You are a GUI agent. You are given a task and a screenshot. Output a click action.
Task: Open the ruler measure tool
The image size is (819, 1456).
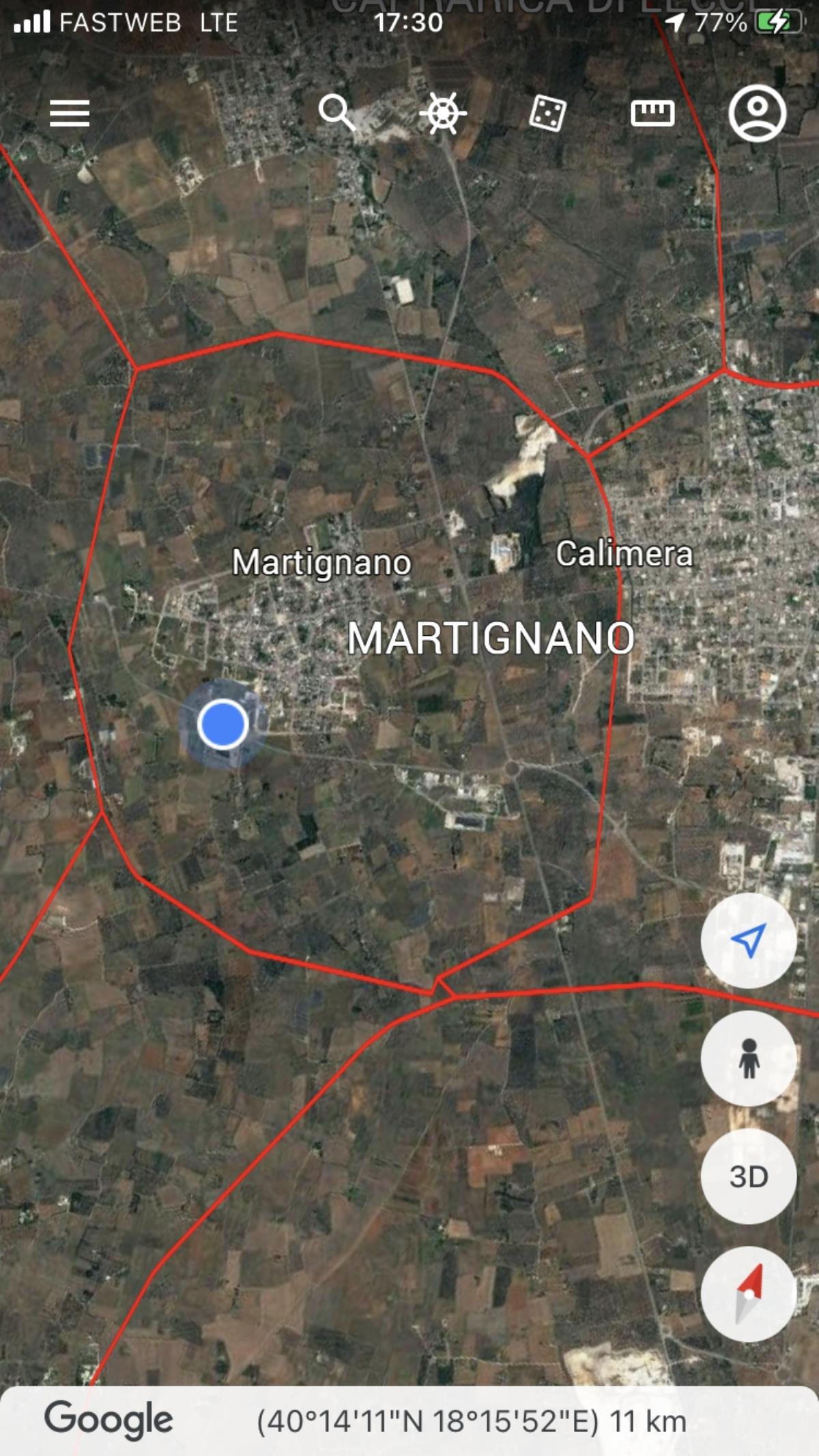pos(652,113)
